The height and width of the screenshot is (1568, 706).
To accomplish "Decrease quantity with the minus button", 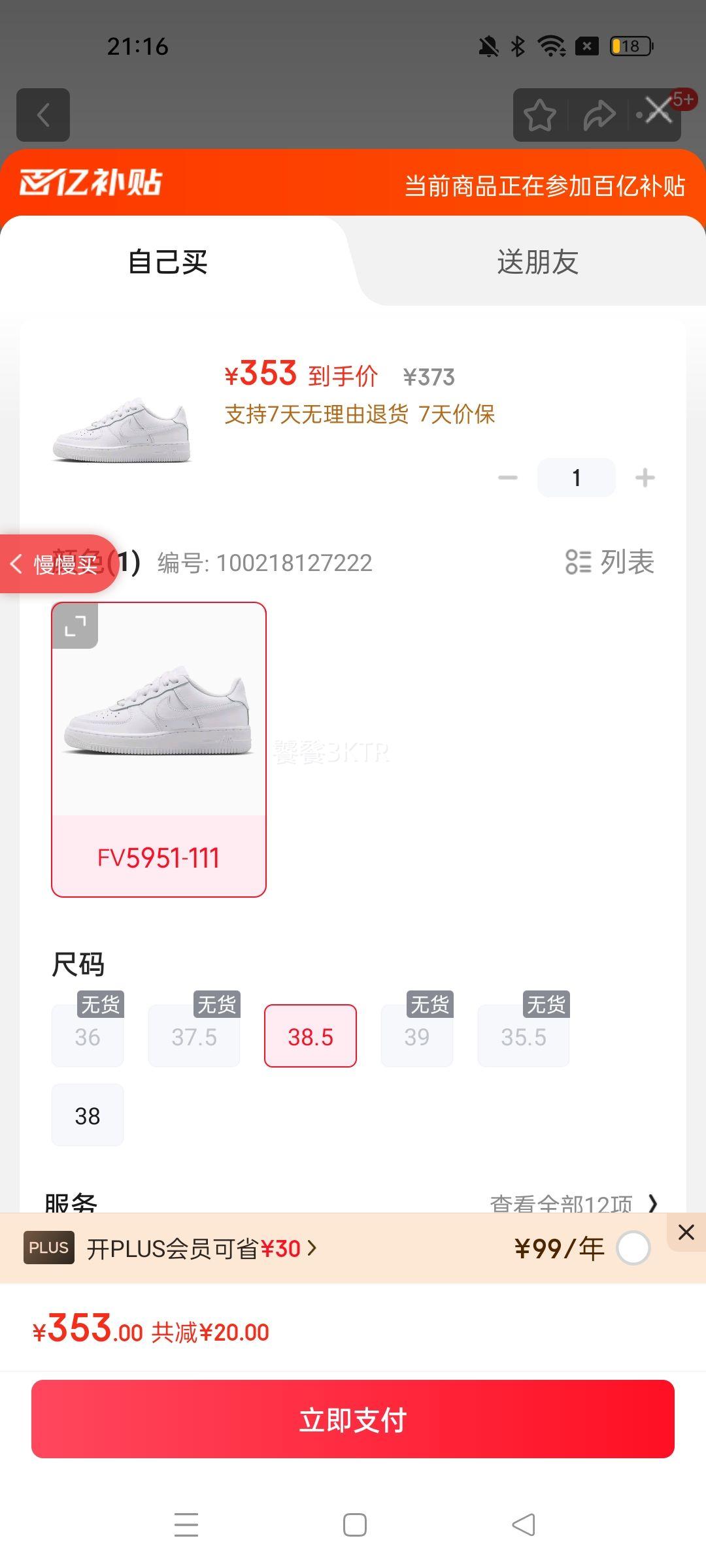I will (508, 478).
